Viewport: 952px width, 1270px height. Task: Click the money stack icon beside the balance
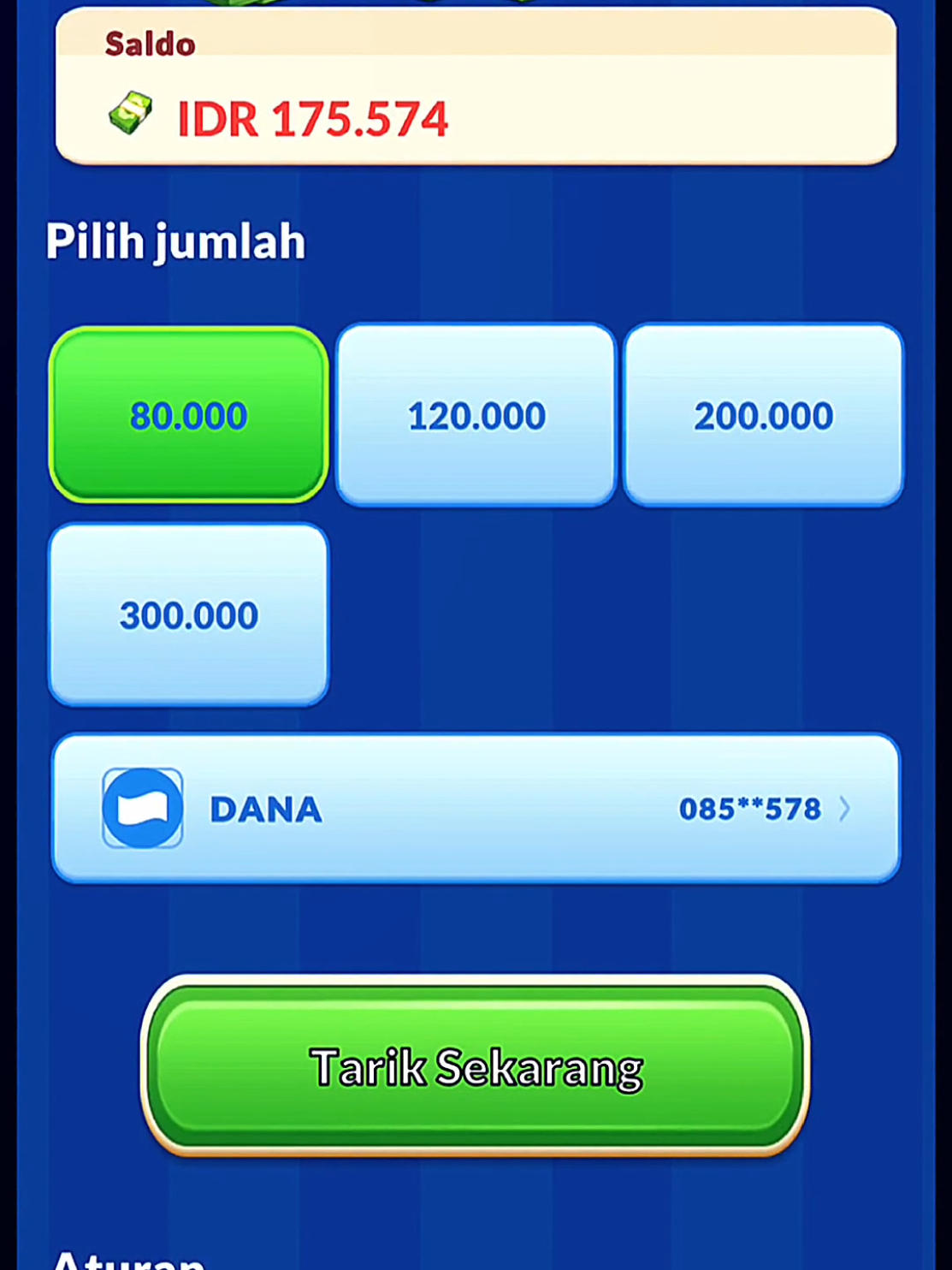point(130,114)
